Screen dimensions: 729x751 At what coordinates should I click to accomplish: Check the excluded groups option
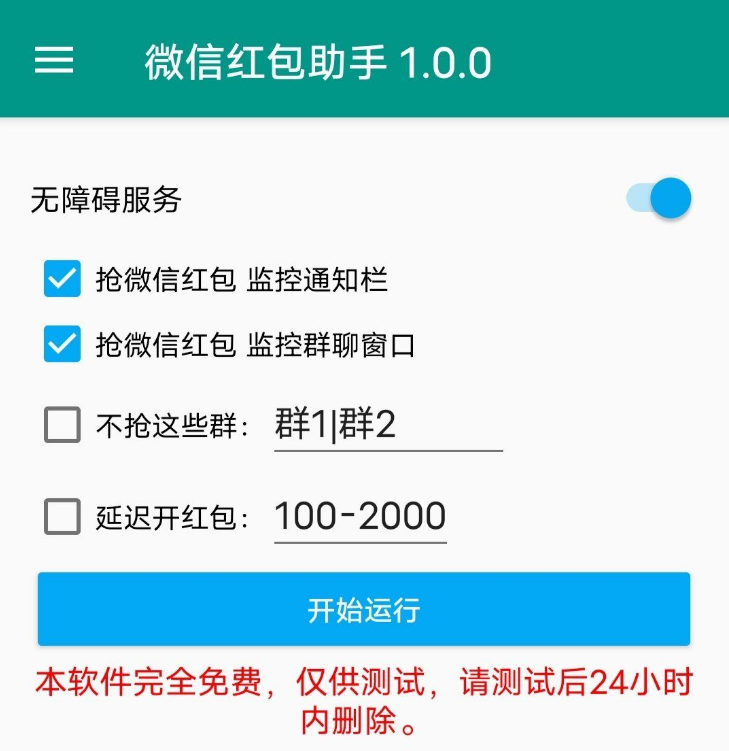(x=61, y=424)
